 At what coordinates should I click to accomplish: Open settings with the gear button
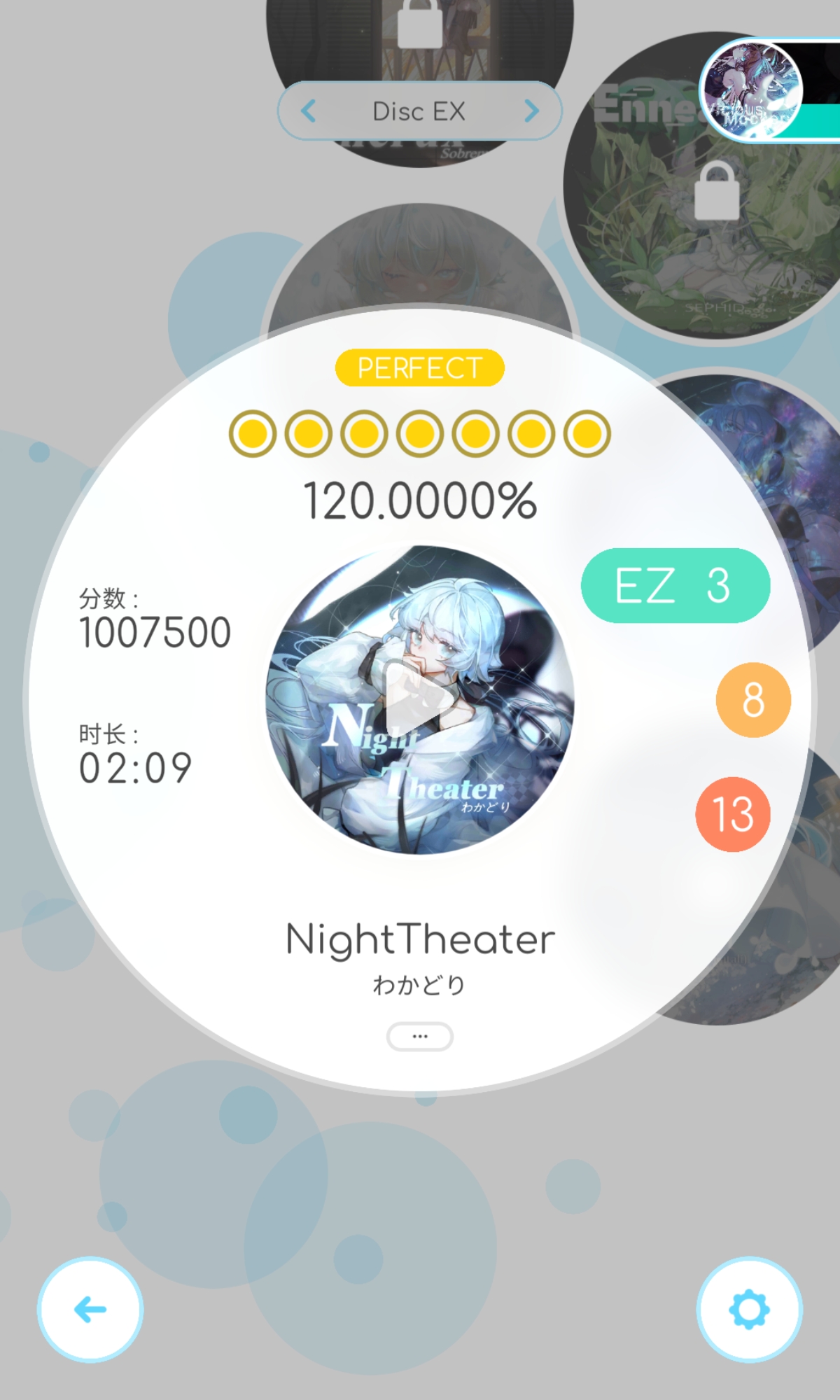[x=749, y=1309]
